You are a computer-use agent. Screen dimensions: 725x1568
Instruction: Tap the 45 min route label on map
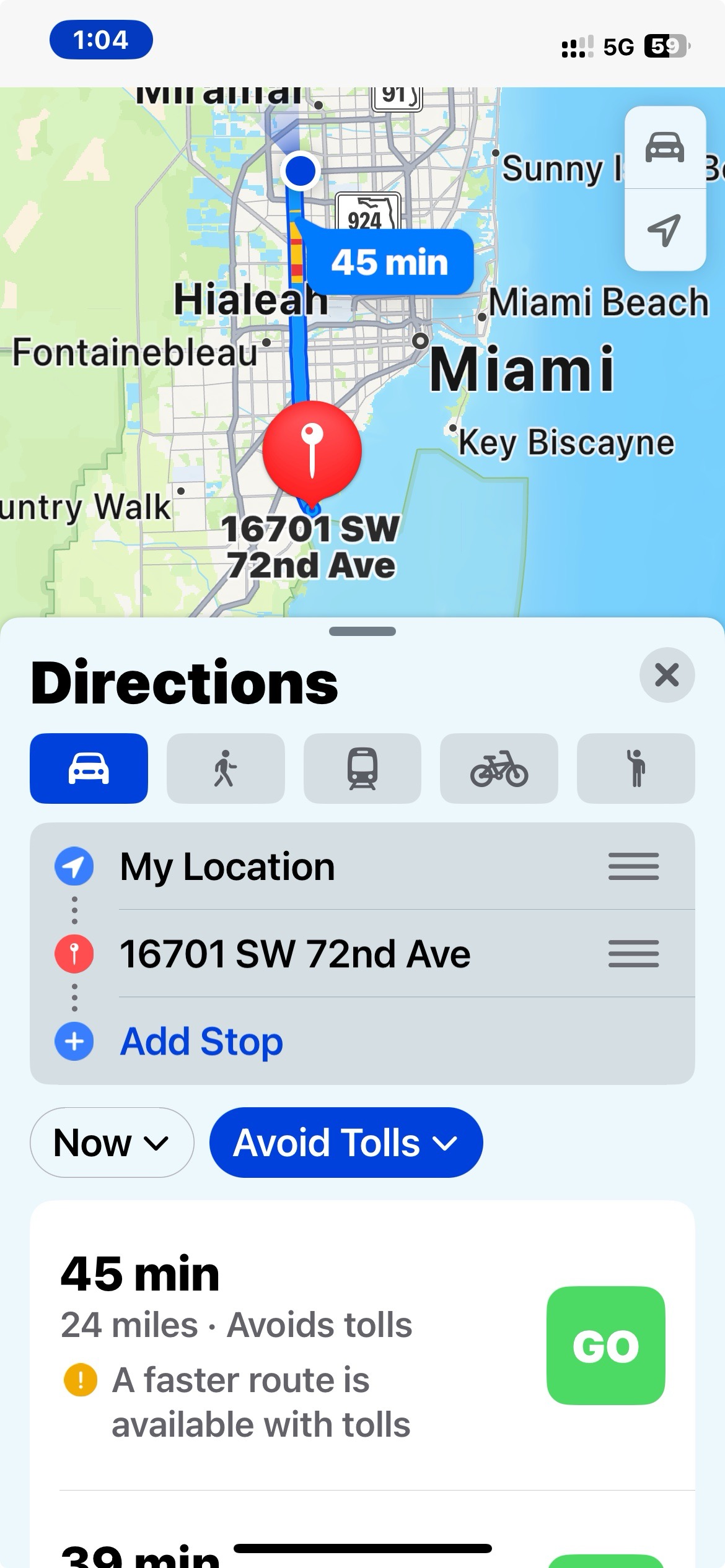click(x=390, y=262)
